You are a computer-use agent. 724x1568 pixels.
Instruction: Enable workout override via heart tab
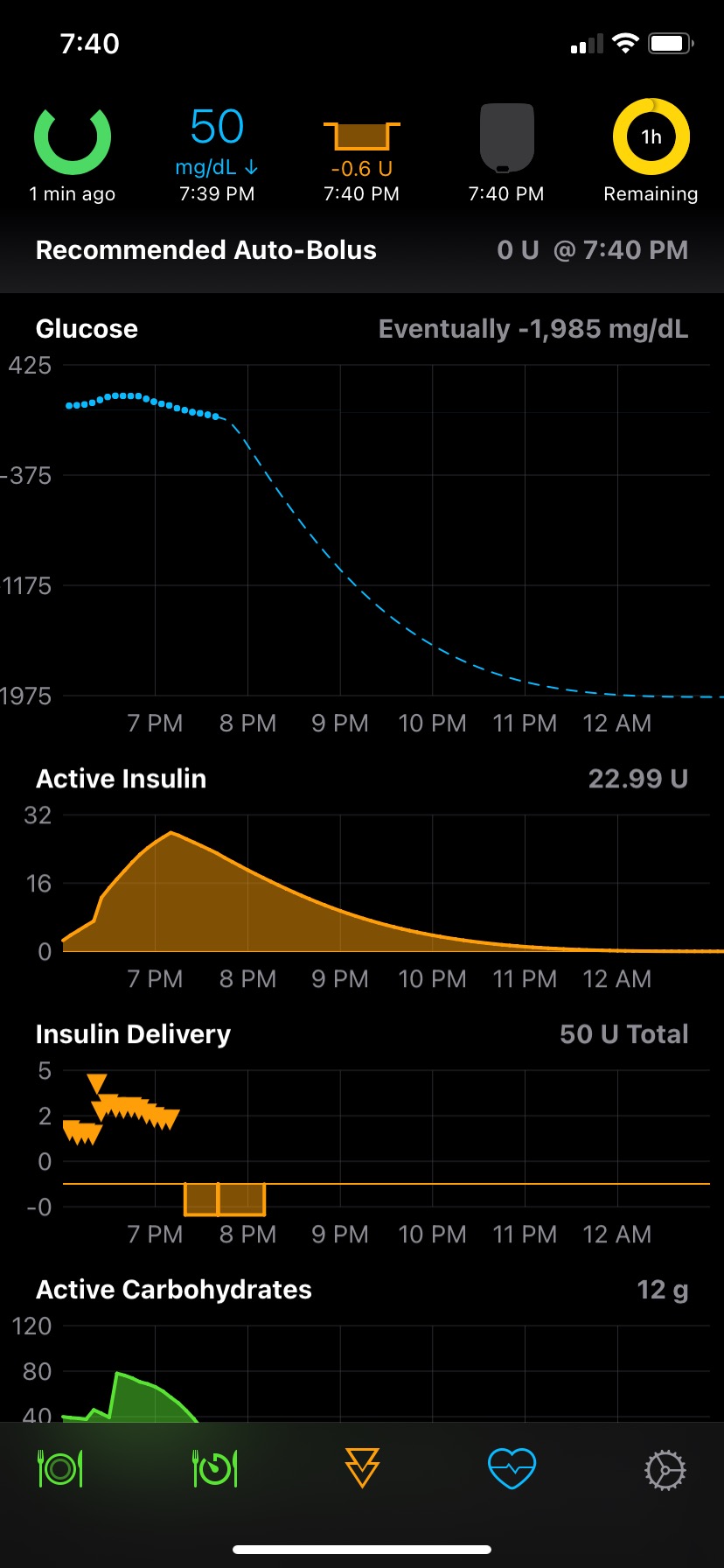tap(511, 1468)
